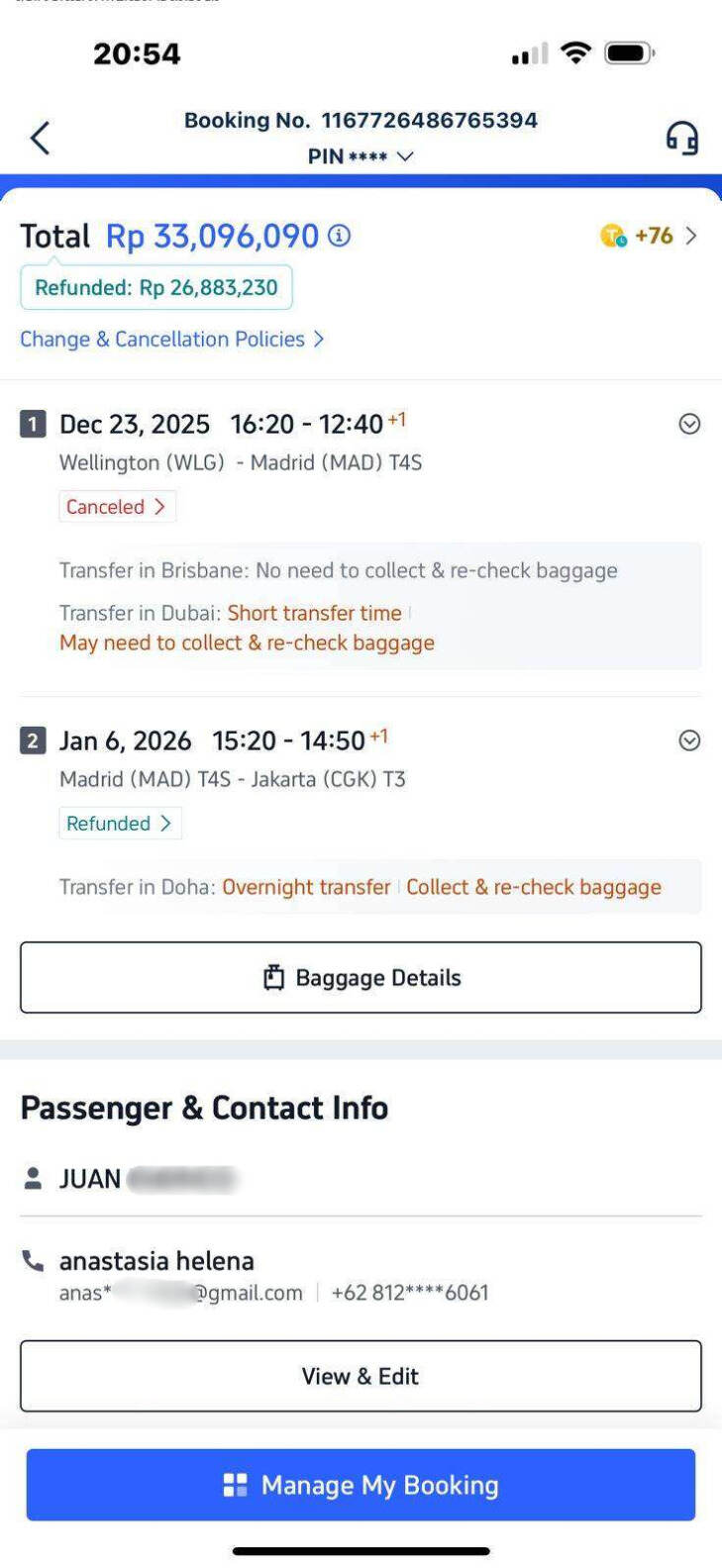Open Baggage Details
This screenshot has width=722, height=1568.
[361, 978]
